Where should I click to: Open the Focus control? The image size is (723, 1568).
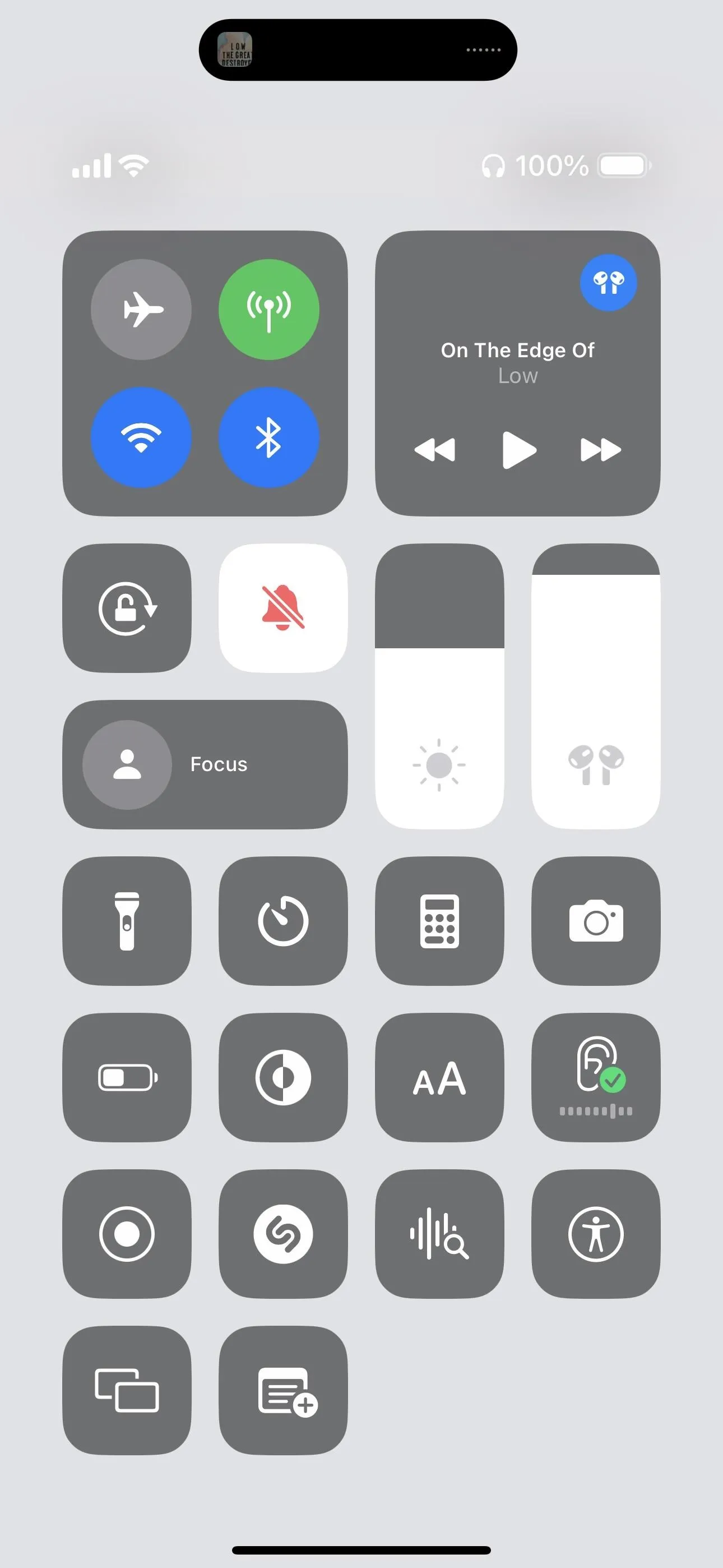pyautogui.click(x=205, y=764)
